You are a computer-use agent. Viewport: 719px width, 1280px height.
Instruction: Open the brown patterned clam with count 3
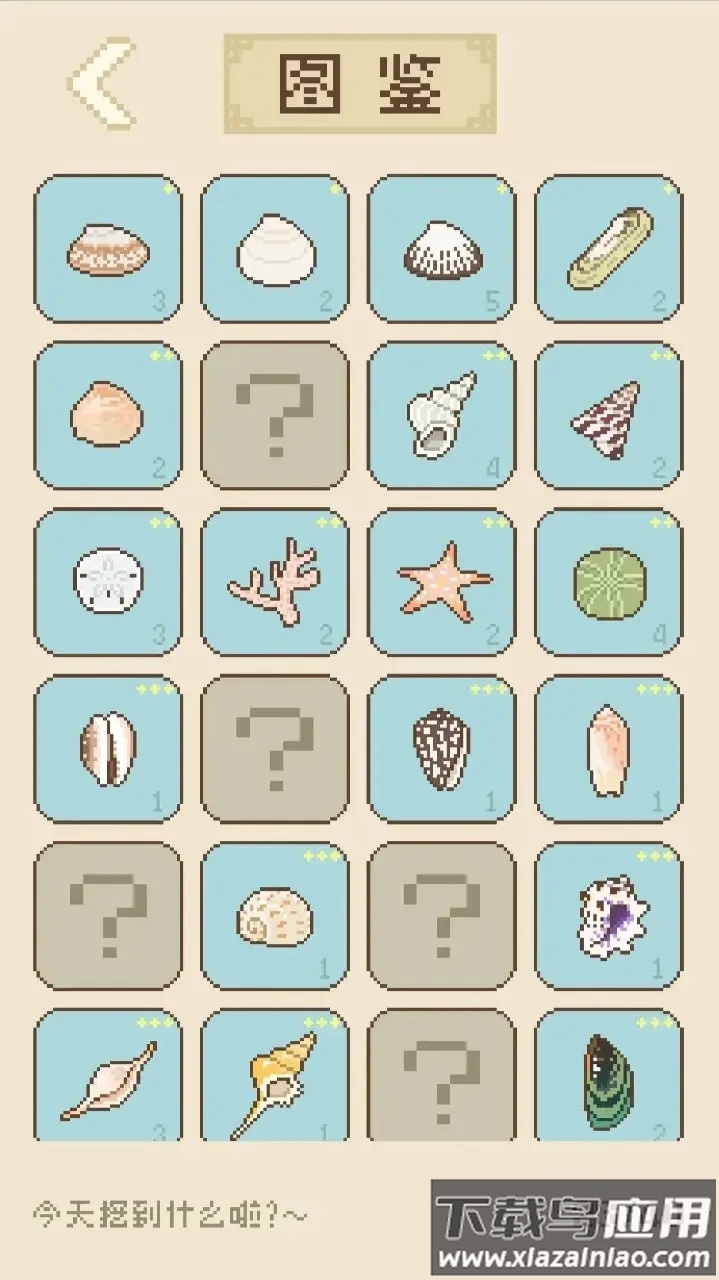(x=108, y=248)
